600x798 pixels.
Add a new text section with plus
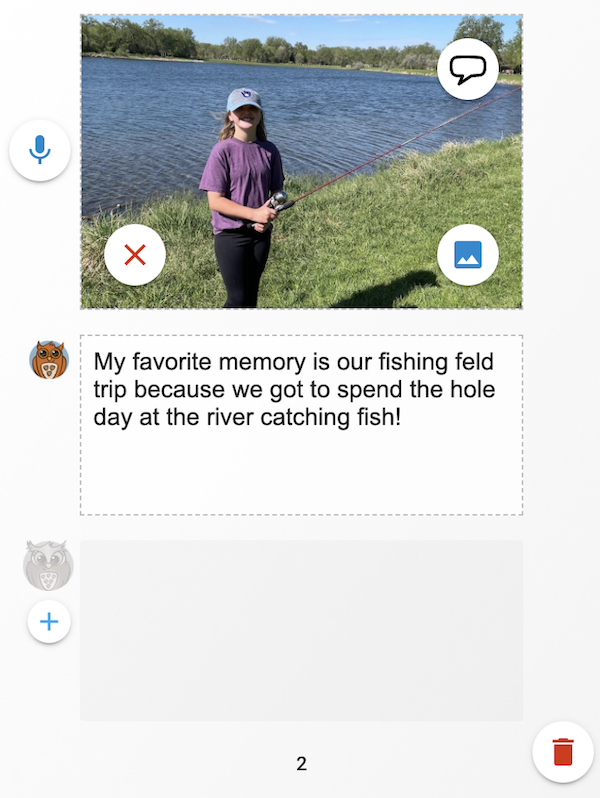click(x=49, y=622)
